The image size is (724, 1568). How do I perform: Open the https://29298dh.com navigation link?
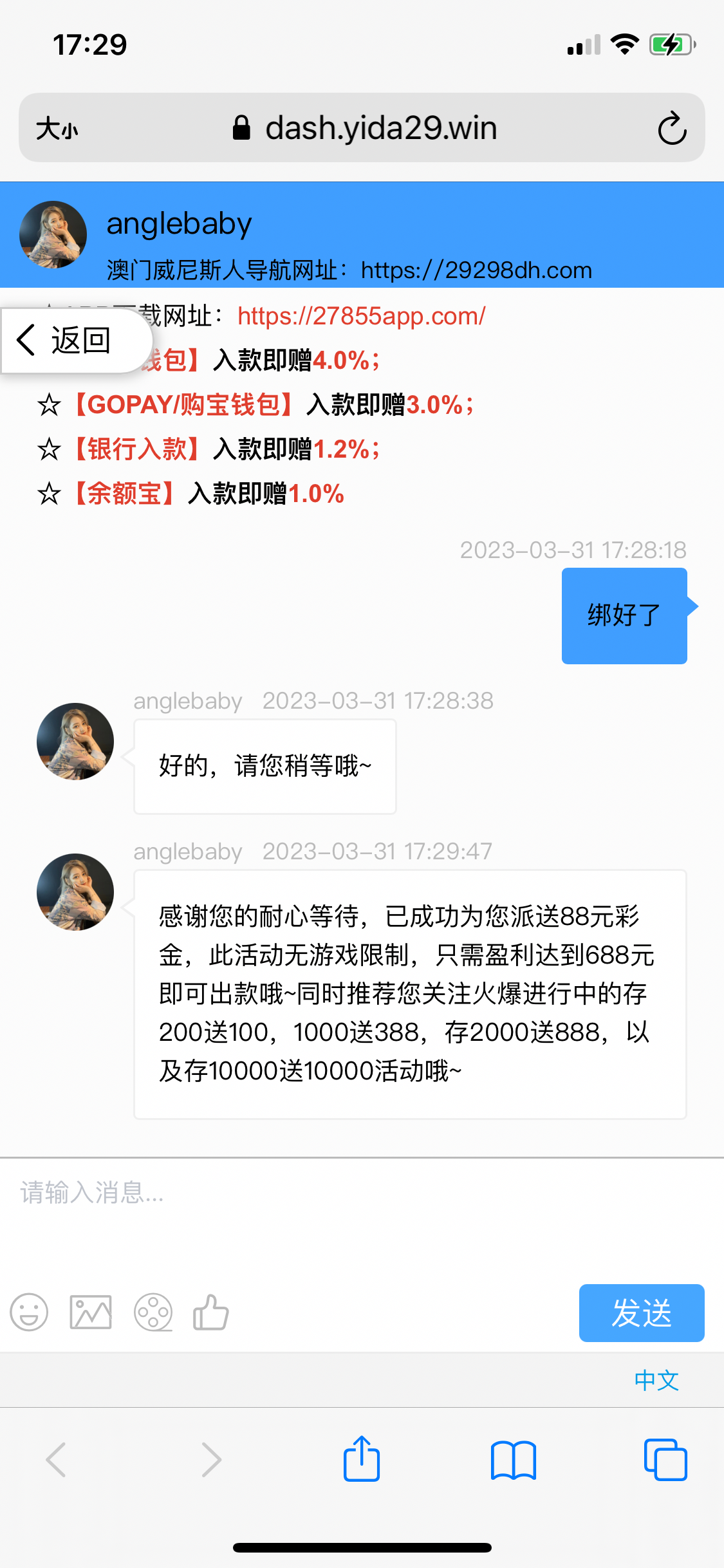(476, 270)
